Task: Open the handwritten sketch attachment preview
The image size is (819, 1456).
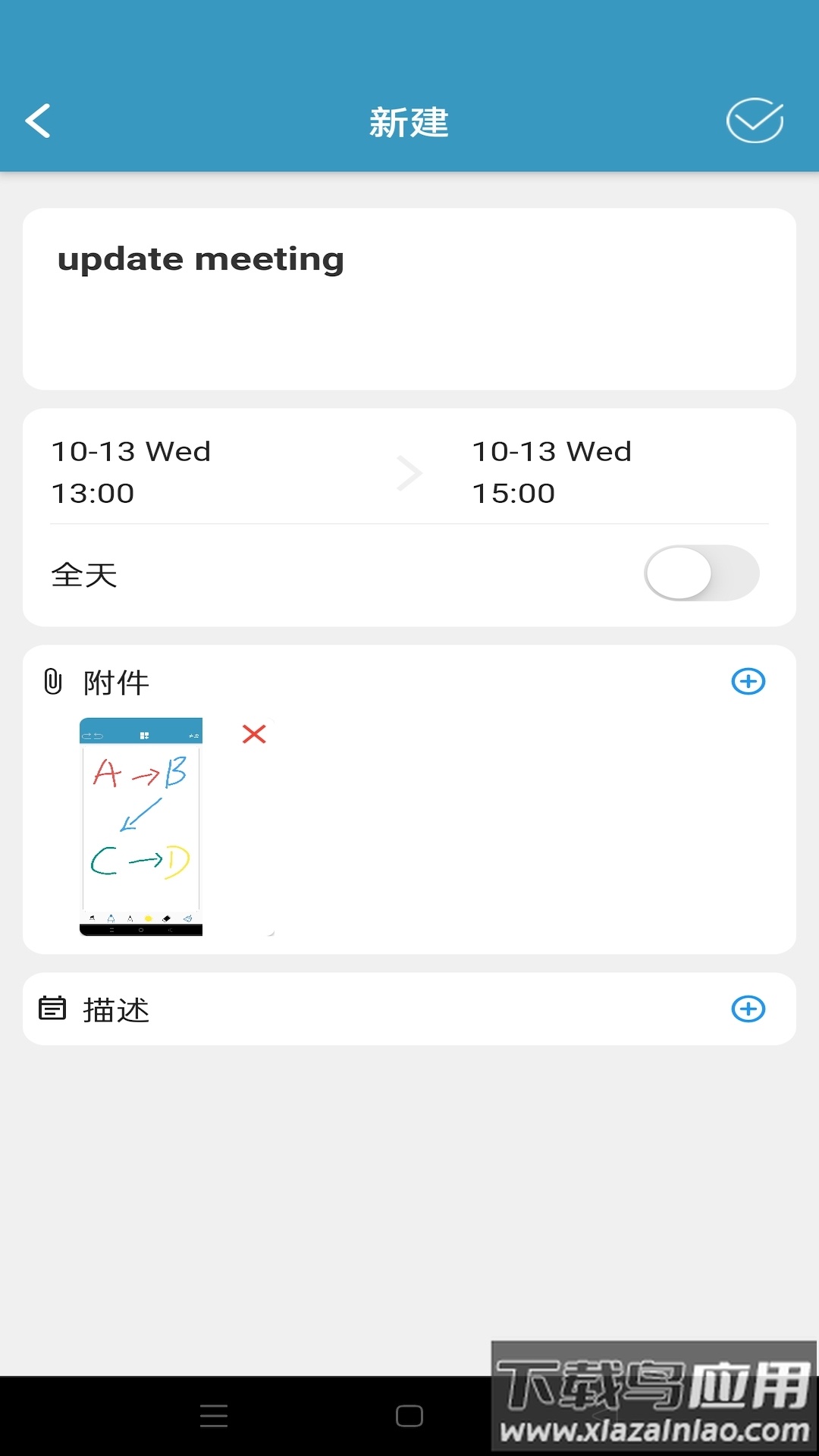Action: point(140,827)
